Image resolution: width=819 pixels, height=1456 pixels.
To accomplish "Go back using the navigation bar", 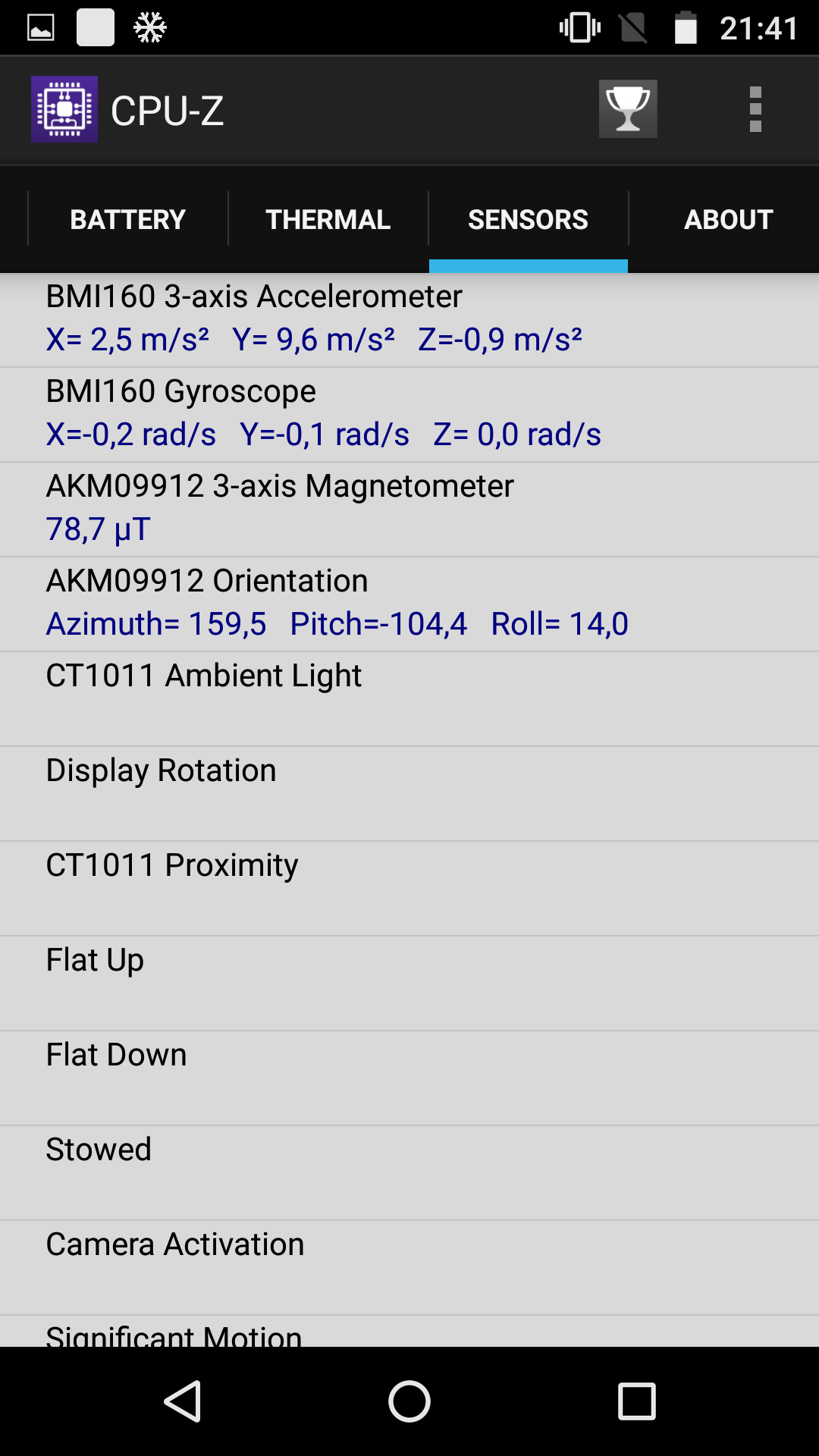I will pos(182,1401).
